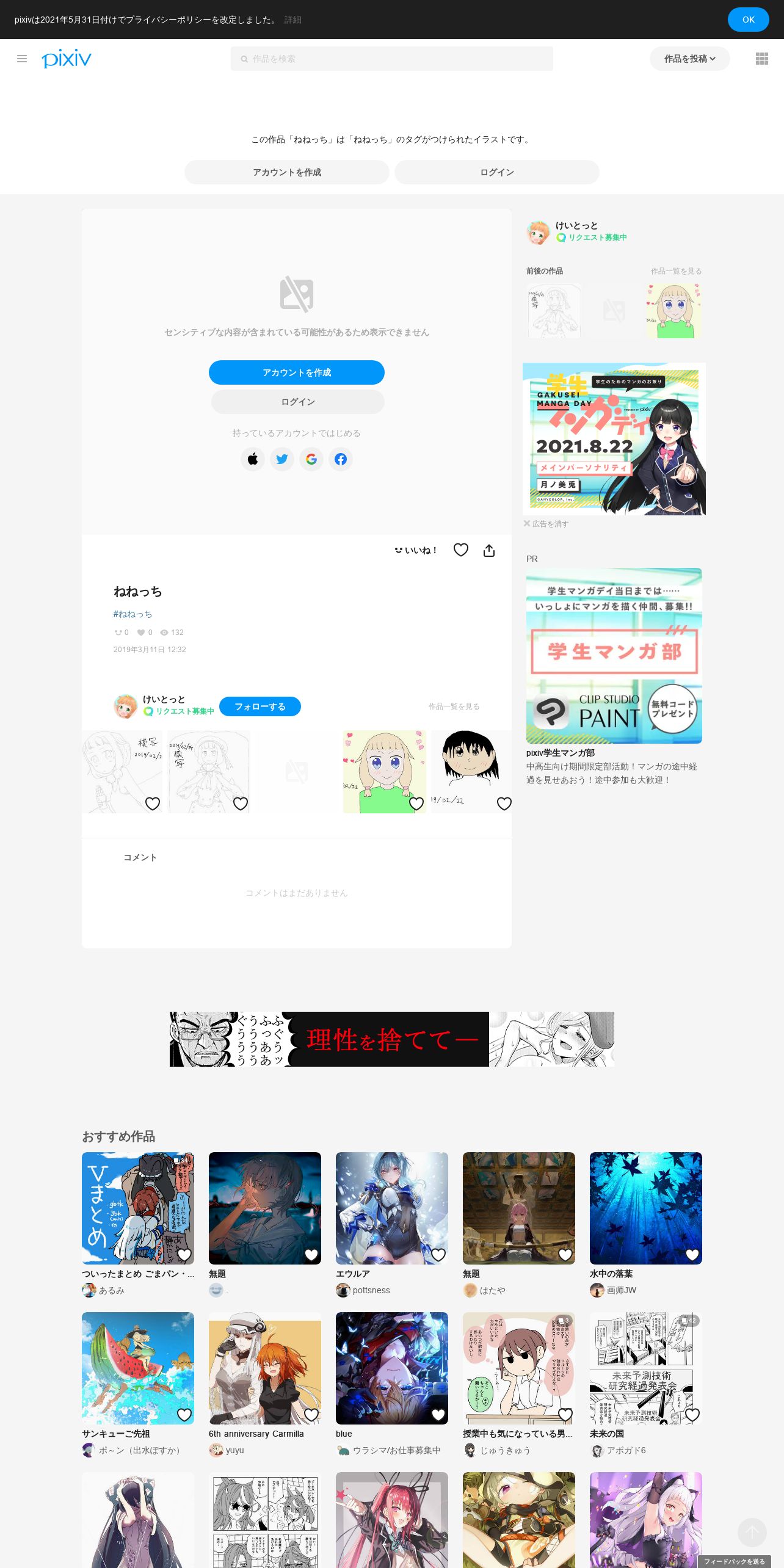The image size is (784, 1568).
Task: Sign in with the Twitter icon
Action: pyautogui.click(x=282, y=459)
